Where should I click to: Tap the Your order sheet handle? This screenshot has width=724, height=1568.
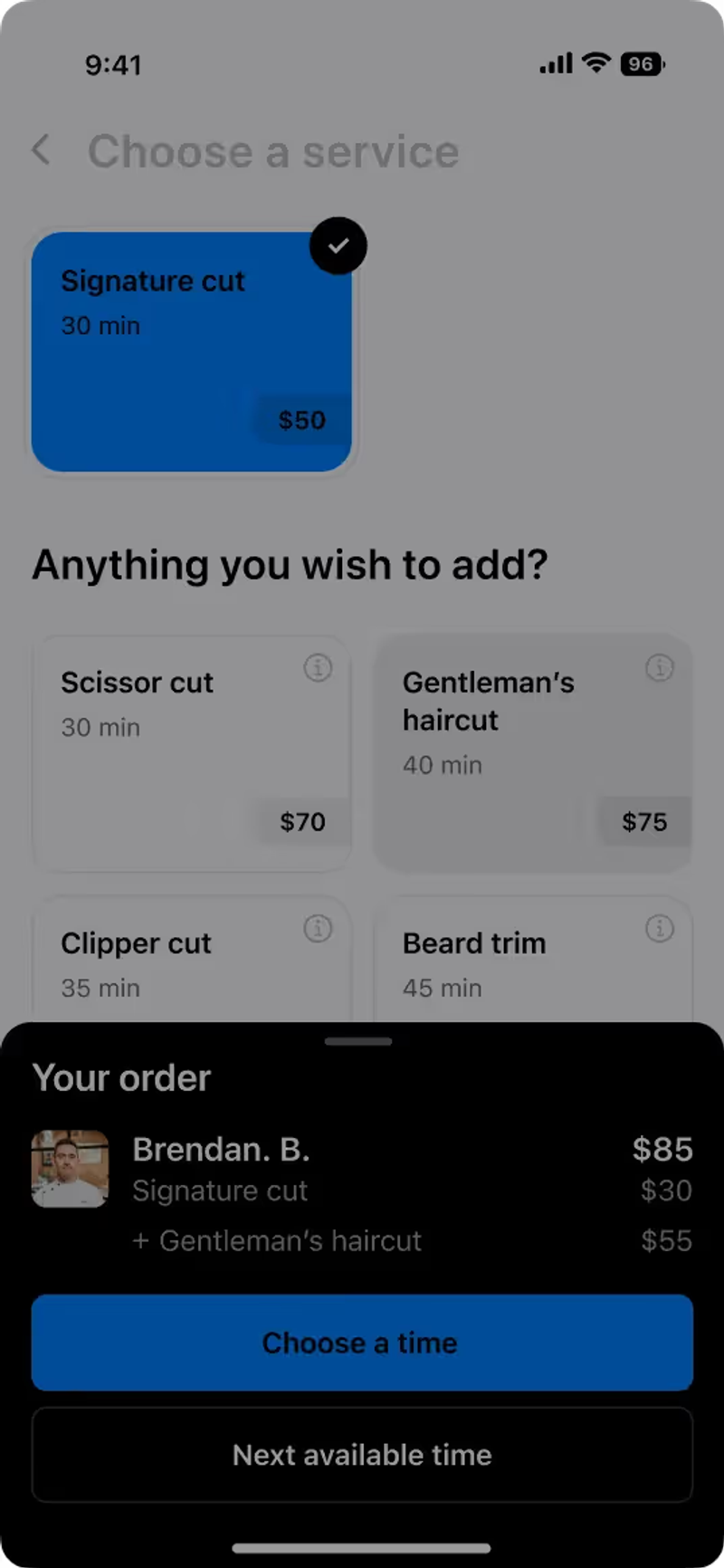point(358,1041)
